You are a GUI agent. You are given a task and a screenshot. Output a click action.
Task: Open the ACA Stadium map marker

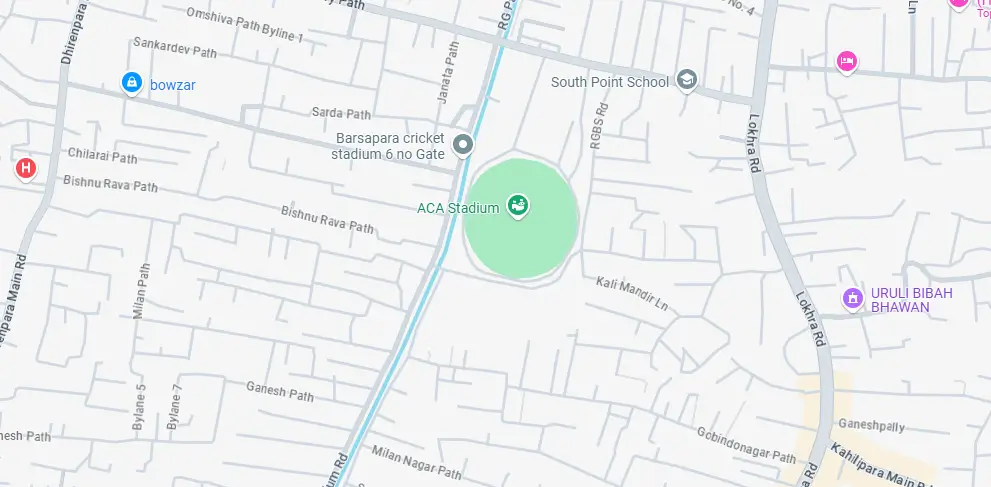click(x=518, y=207)
